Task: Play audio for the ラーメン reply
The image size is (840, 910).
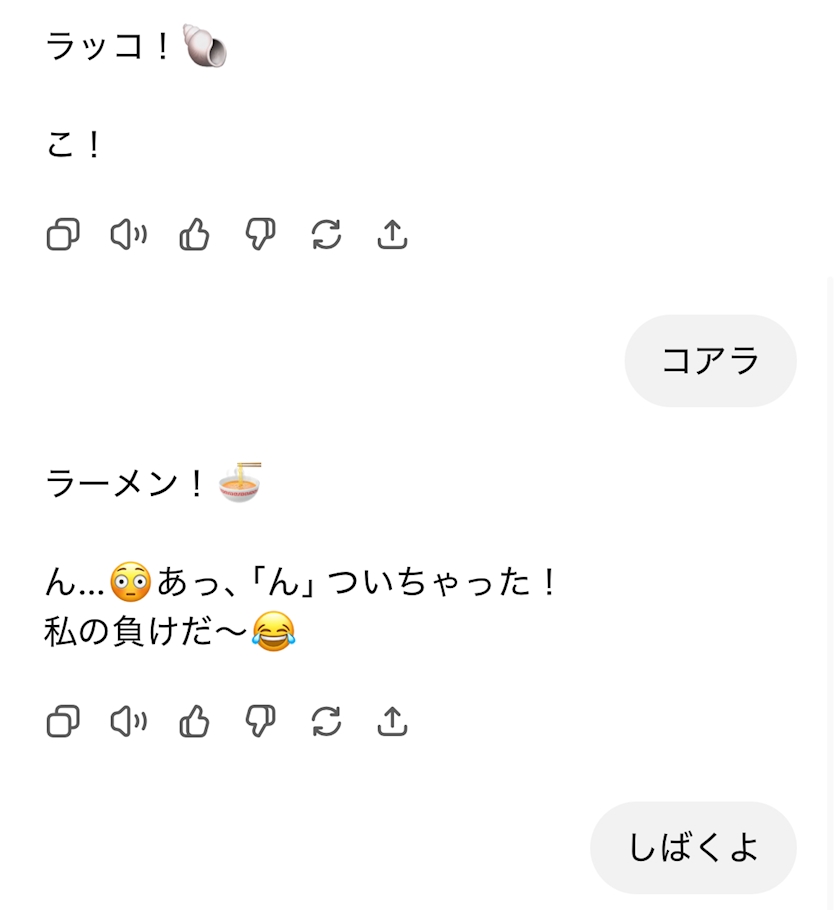Action: coord(128,721)
